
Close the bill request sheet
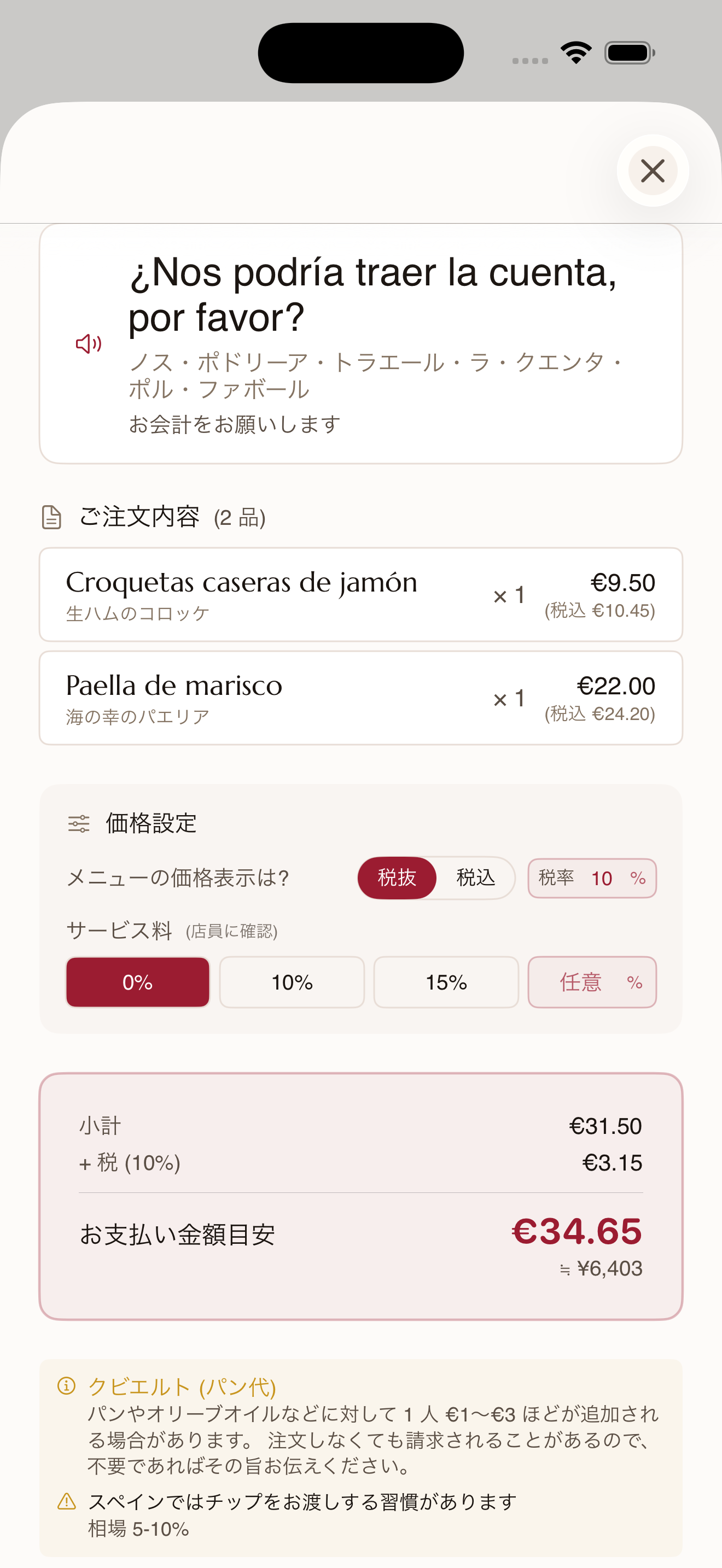[x=653, y=171]
